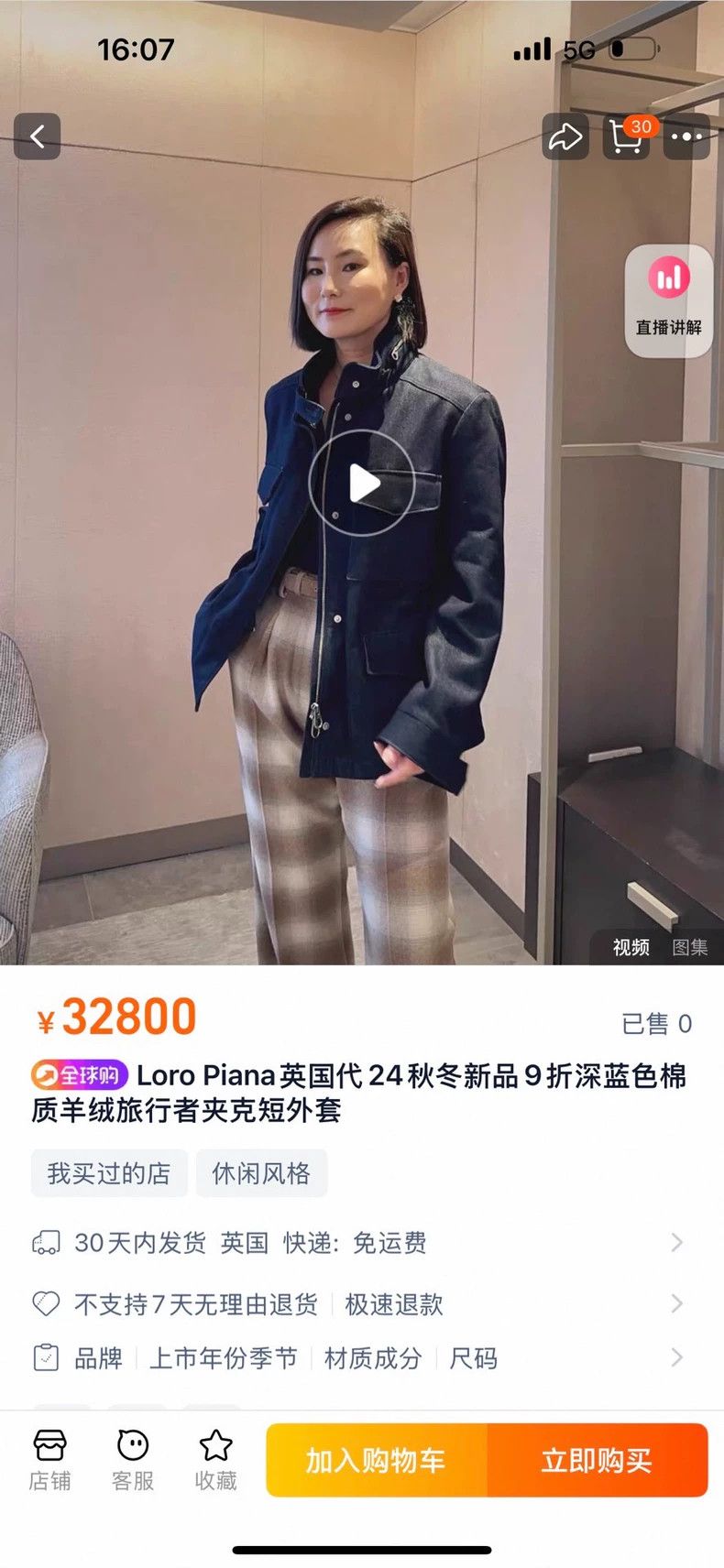Open the shopping cart
The height and width of the screenshot is (1568, 724).
point(627,137)
